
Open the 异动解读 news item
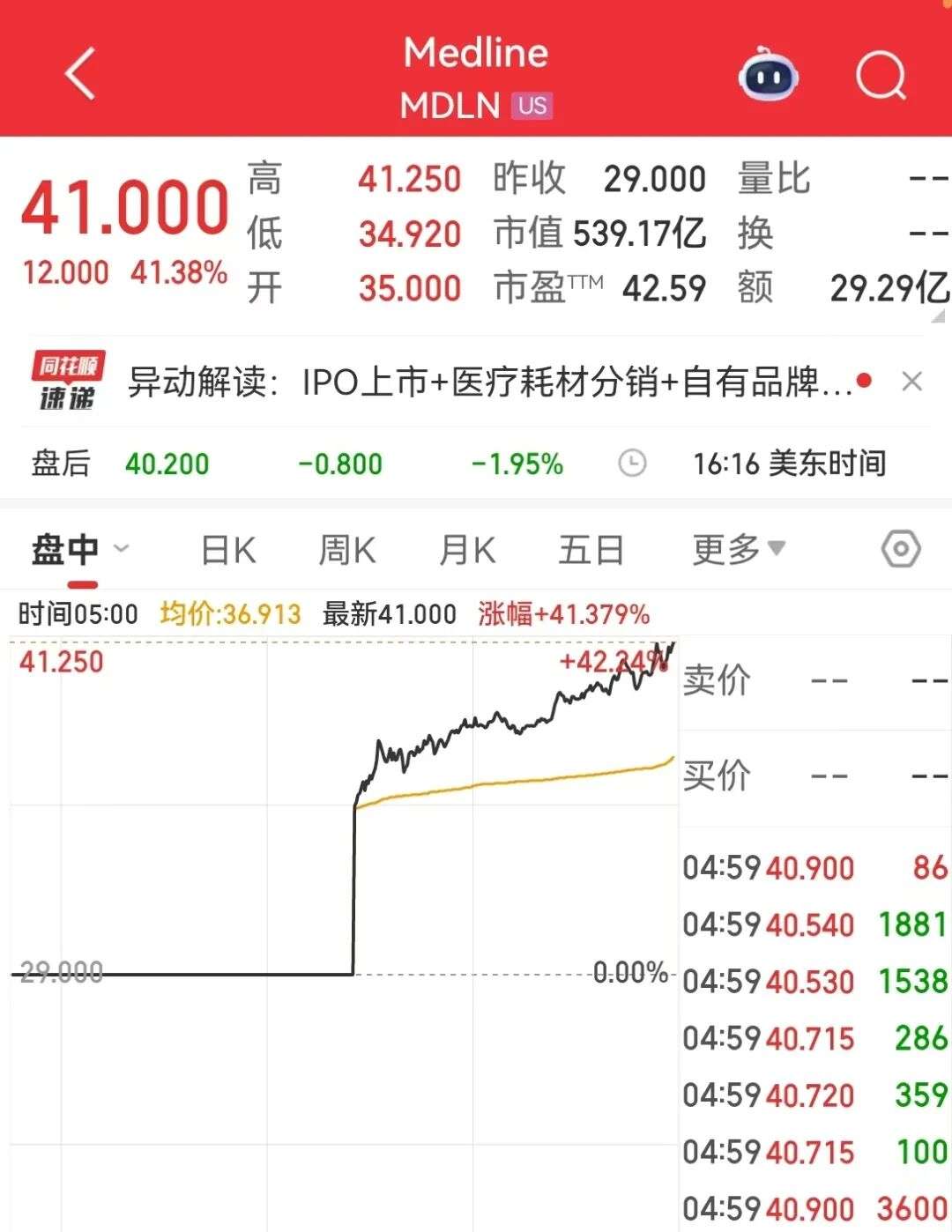tap(489, 382)
